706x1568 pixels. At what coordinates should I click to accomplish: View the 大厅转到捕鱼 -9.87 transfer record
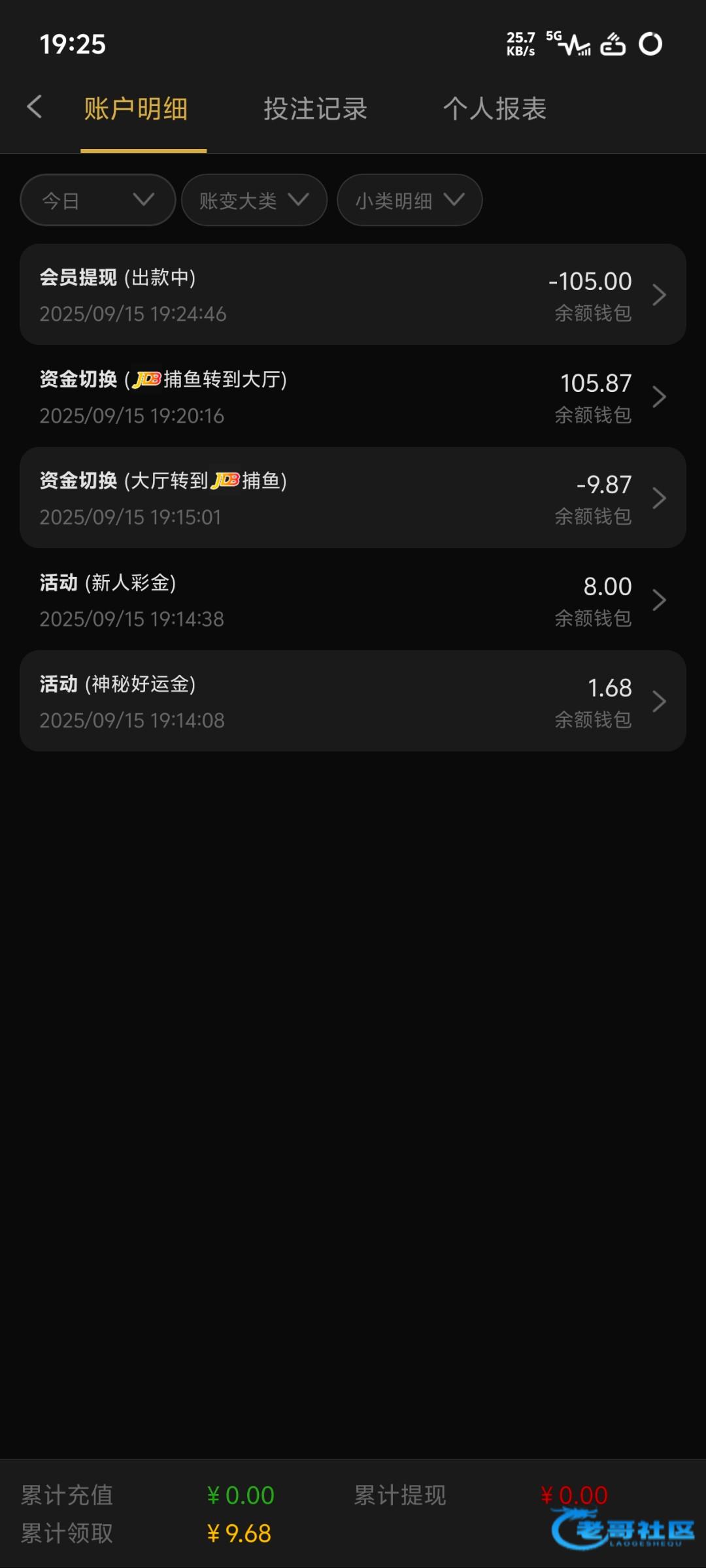tap(353, 498)
